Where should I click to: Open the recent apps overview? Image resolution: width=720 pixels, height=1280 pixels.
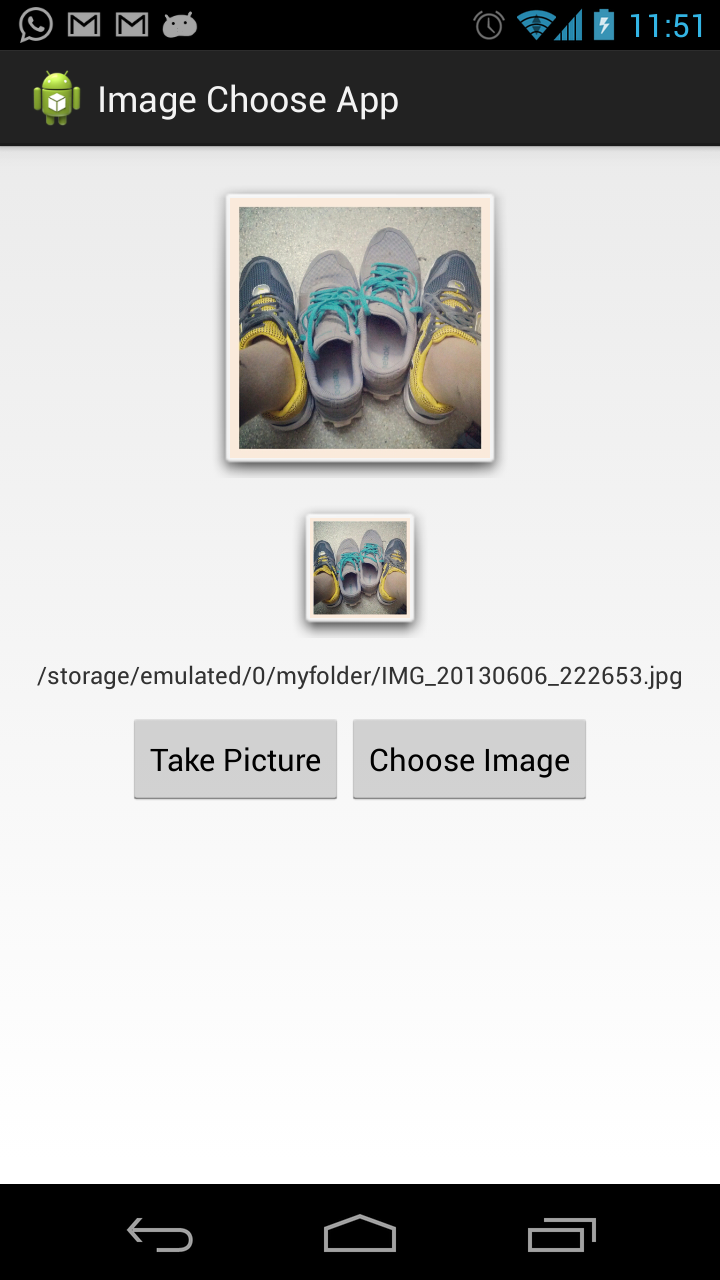(x=561, y=1235)
